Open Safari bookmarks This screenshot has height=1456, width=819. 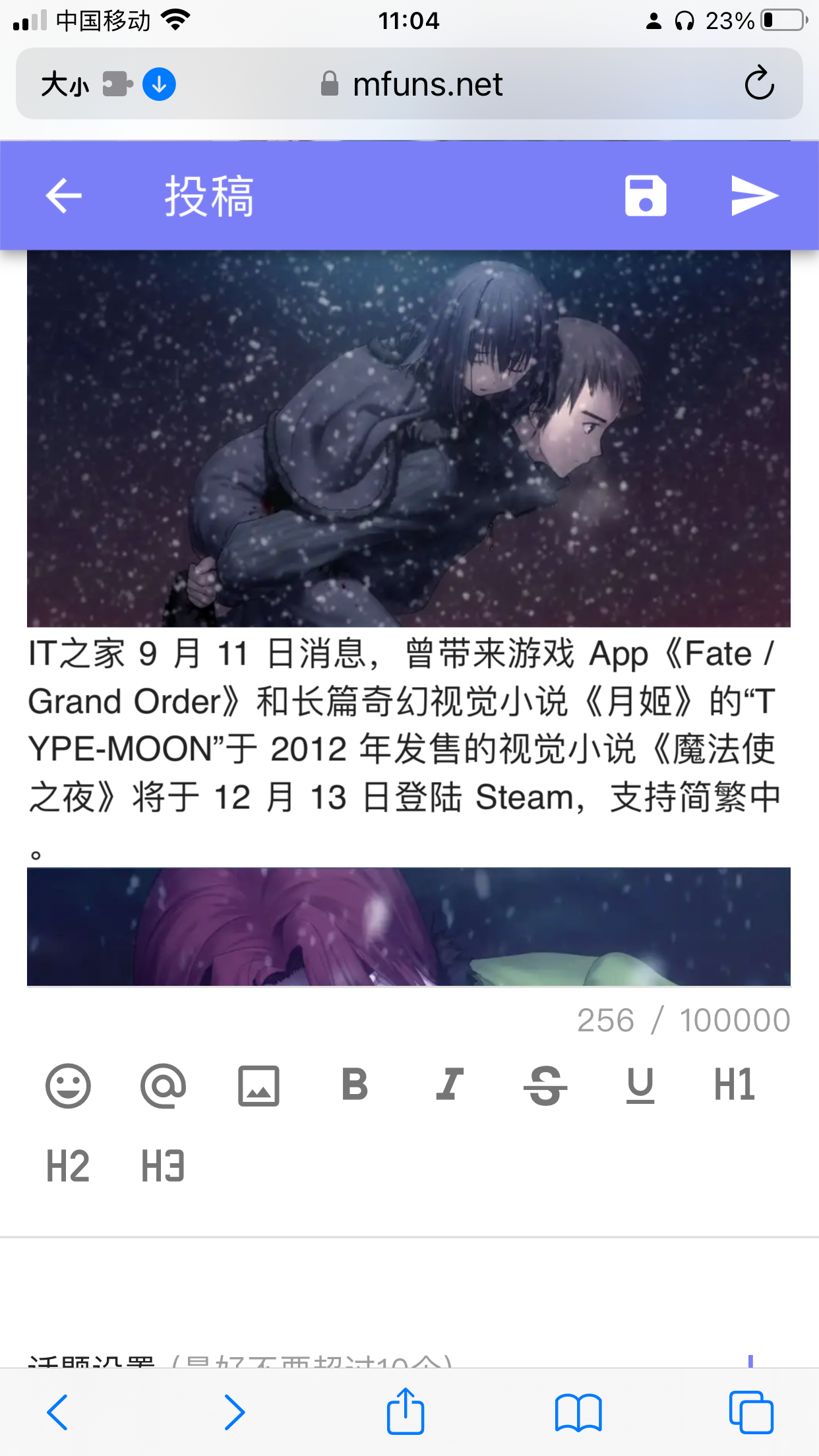pos(578,1412)
